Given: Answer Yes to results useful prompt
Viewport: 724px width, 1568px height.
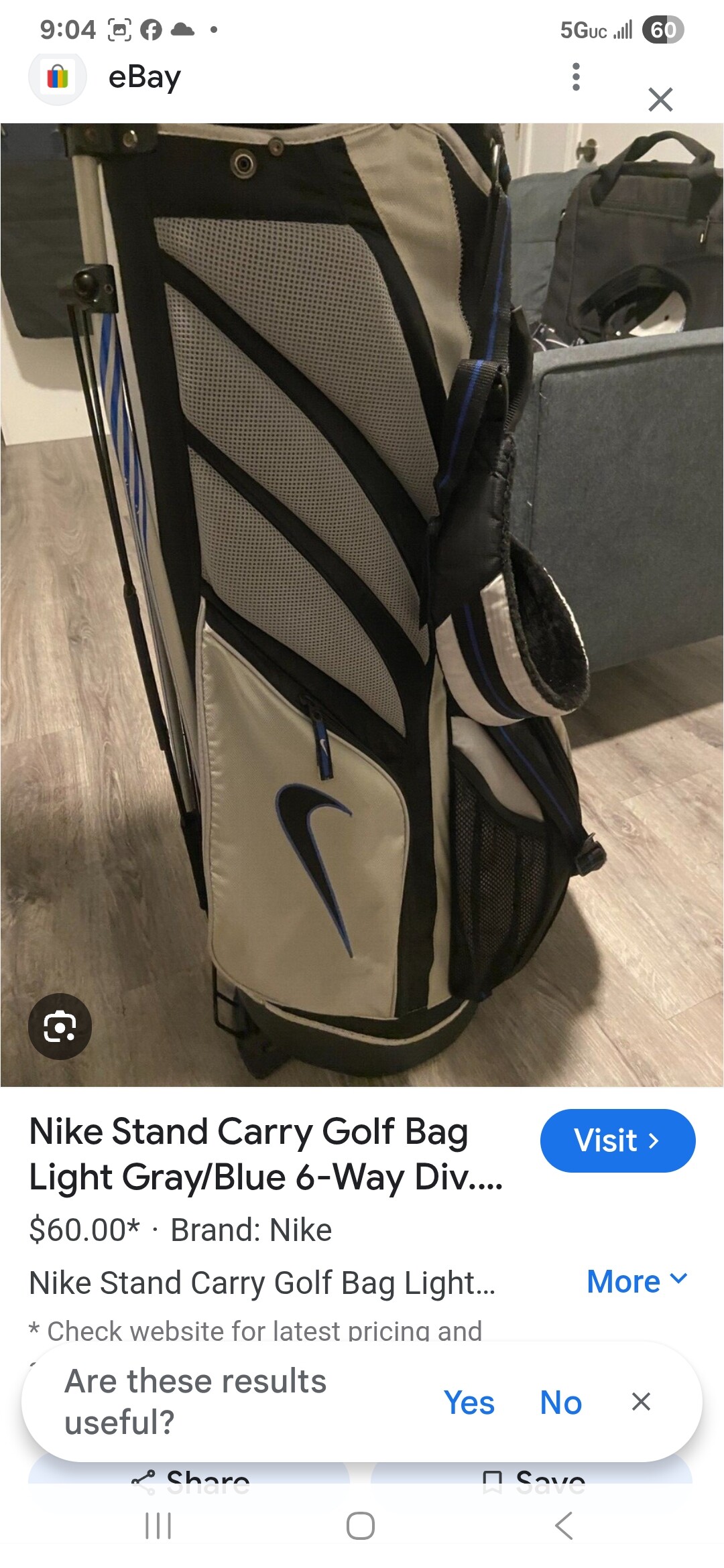Looking at the screenshot, I should coord(469,1402).
